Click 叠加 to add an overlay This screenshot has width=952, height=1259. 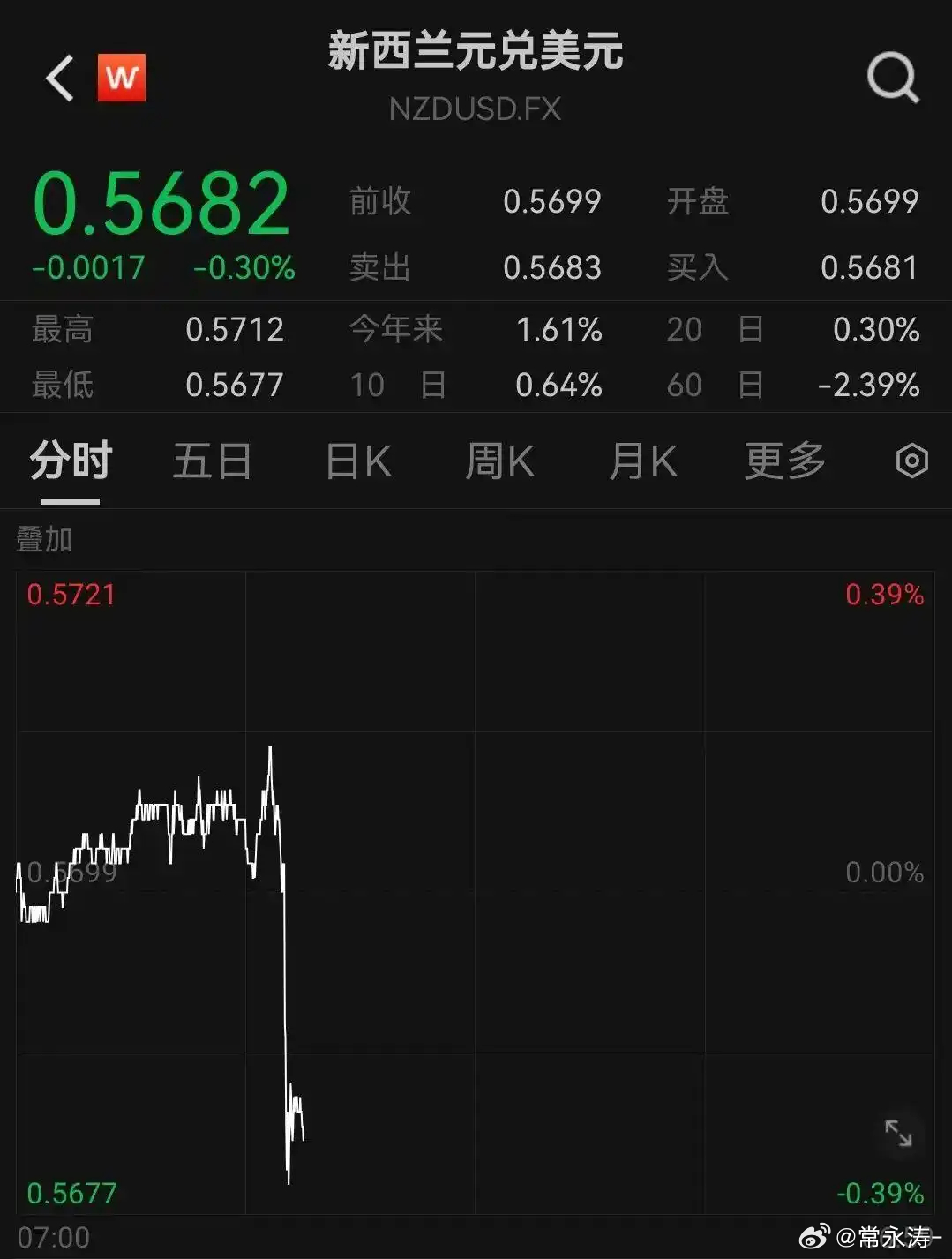(43, 539)
